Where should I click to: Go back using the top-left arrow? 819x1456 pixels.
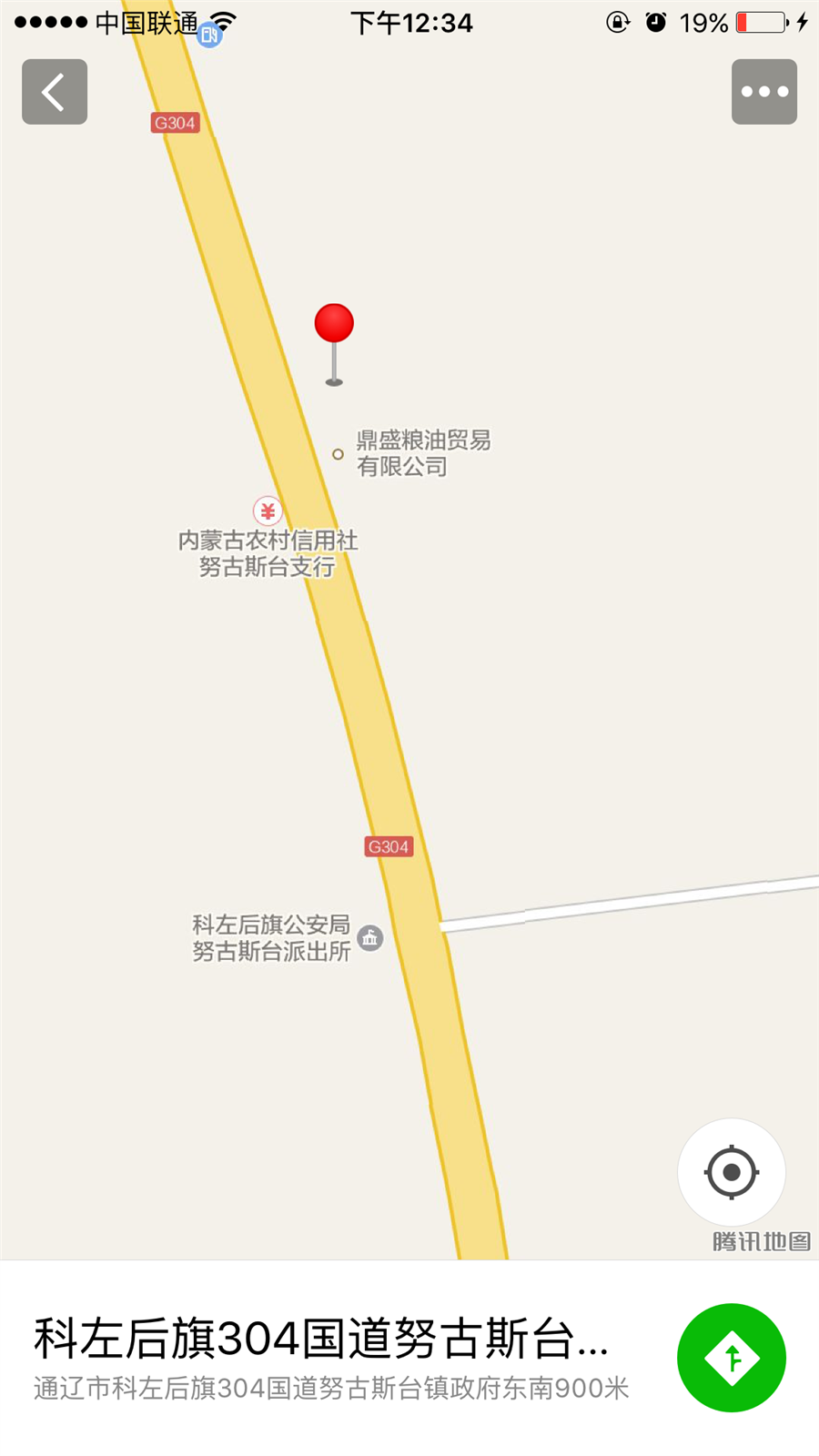coord(55,92)
